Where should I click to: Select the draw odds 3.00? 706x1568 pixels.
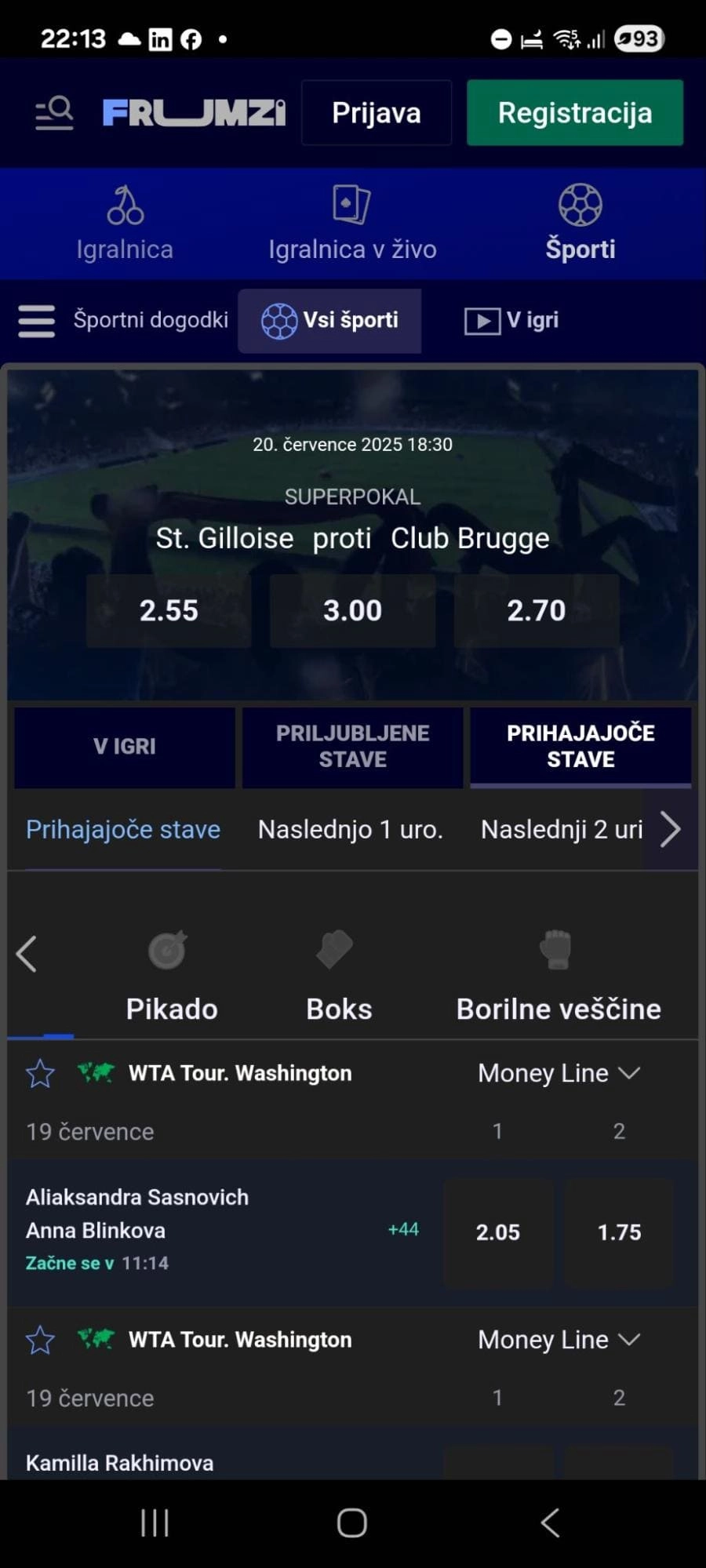(352, 610)
